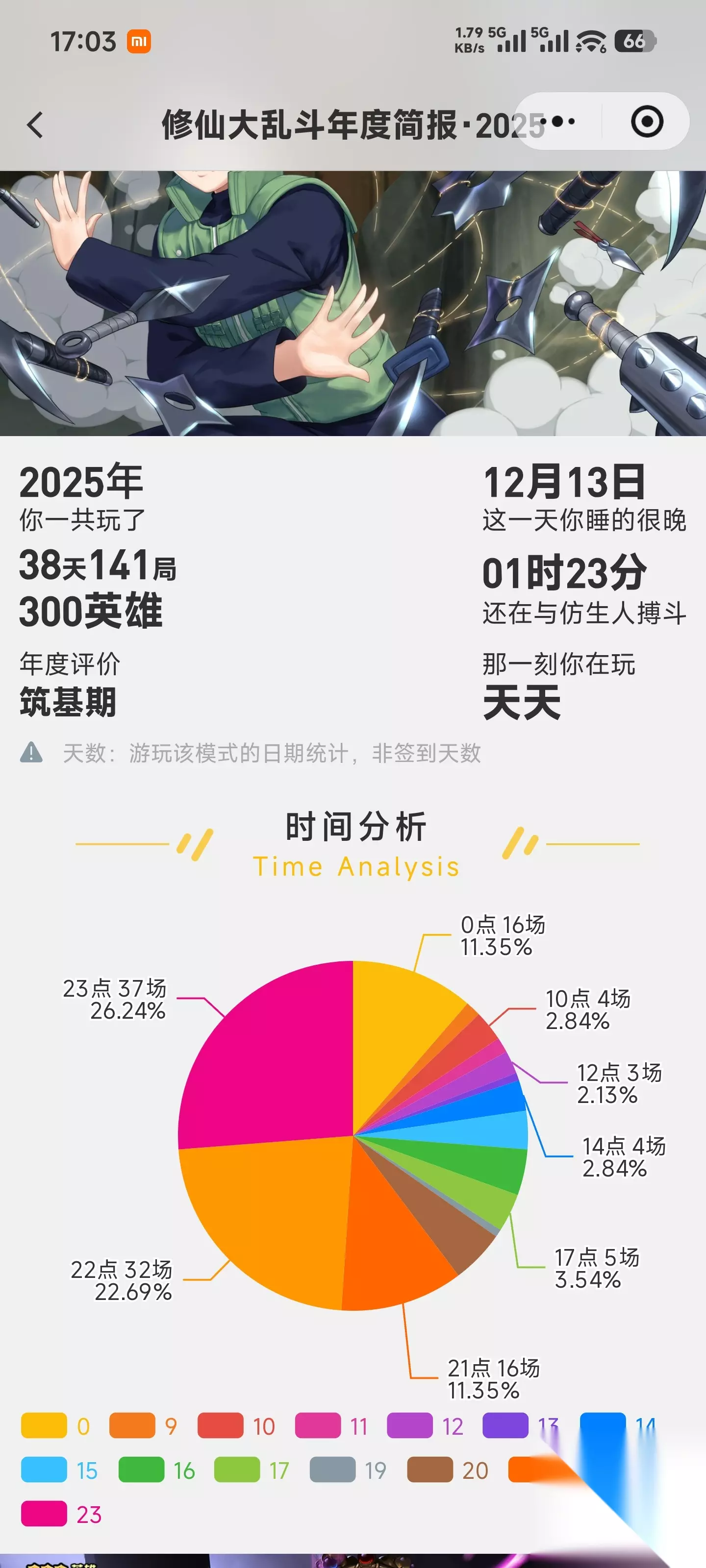Toggle hour 16 in the chart legend
The width and height of the screenshot is (706, 1568).
(x=157, y=1470)
